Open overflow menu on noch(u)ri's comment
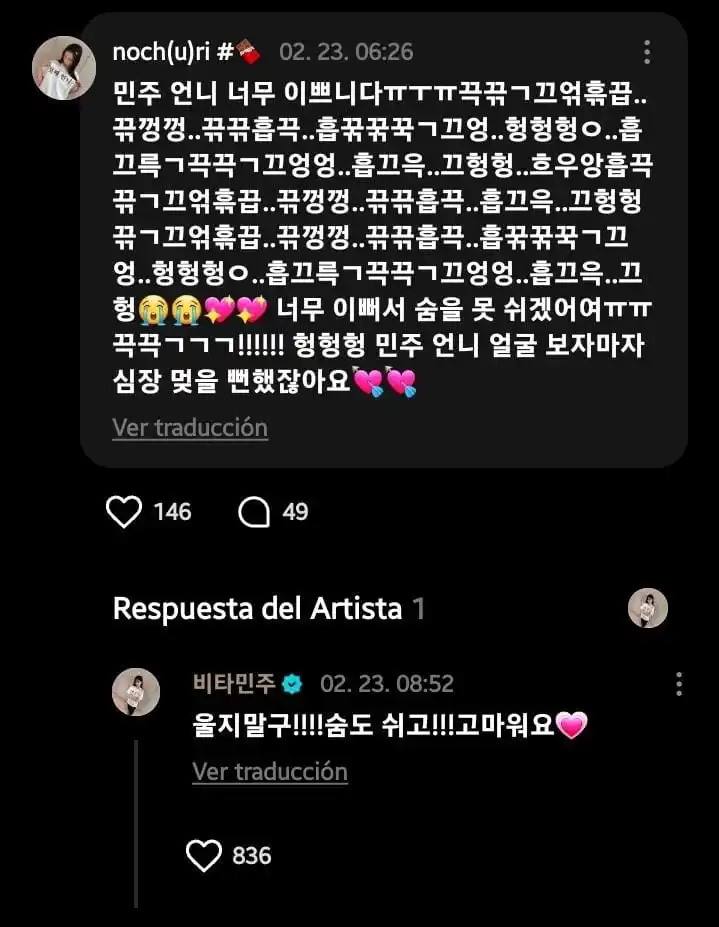 click(x=647, y=53)
